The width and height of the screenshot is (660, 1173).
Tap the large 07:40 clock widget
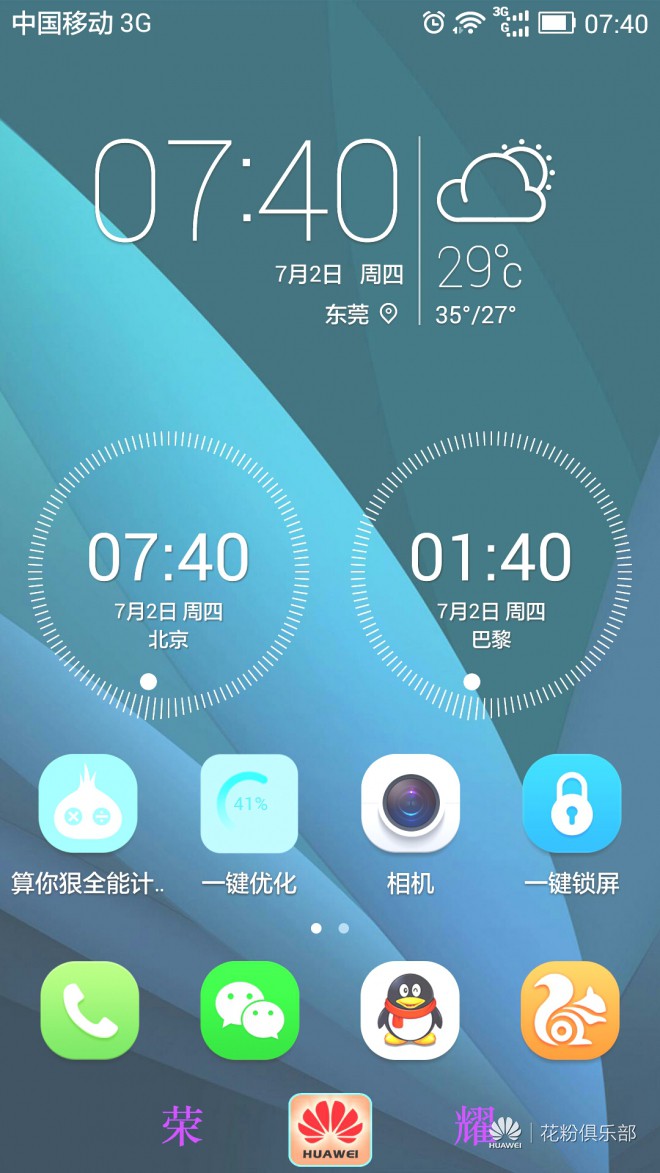246,191
